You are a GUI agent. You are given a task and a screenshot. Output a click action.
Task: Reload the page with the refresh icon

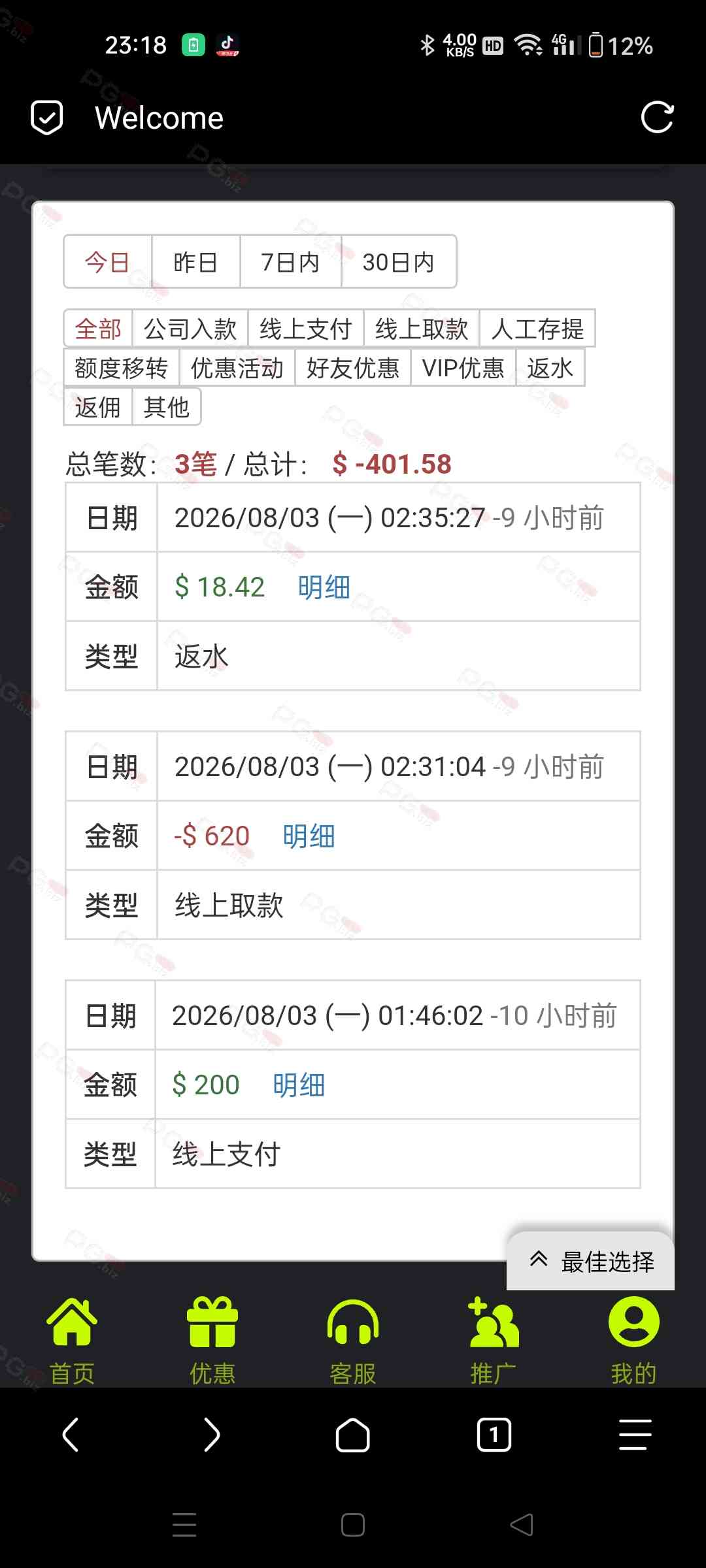[x=657, y=118]
